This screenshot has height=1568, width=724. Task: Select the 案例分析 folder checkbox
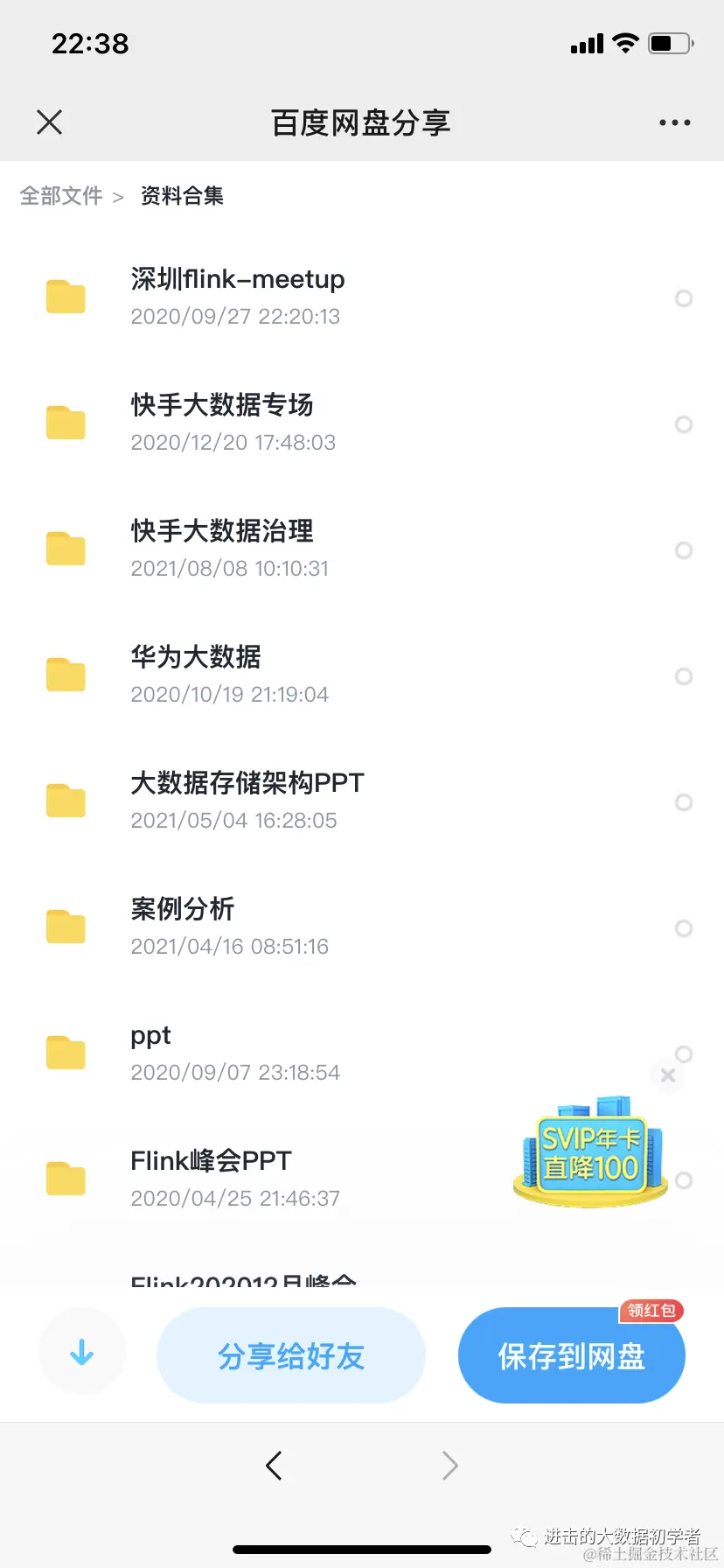[x=684, y=928]
